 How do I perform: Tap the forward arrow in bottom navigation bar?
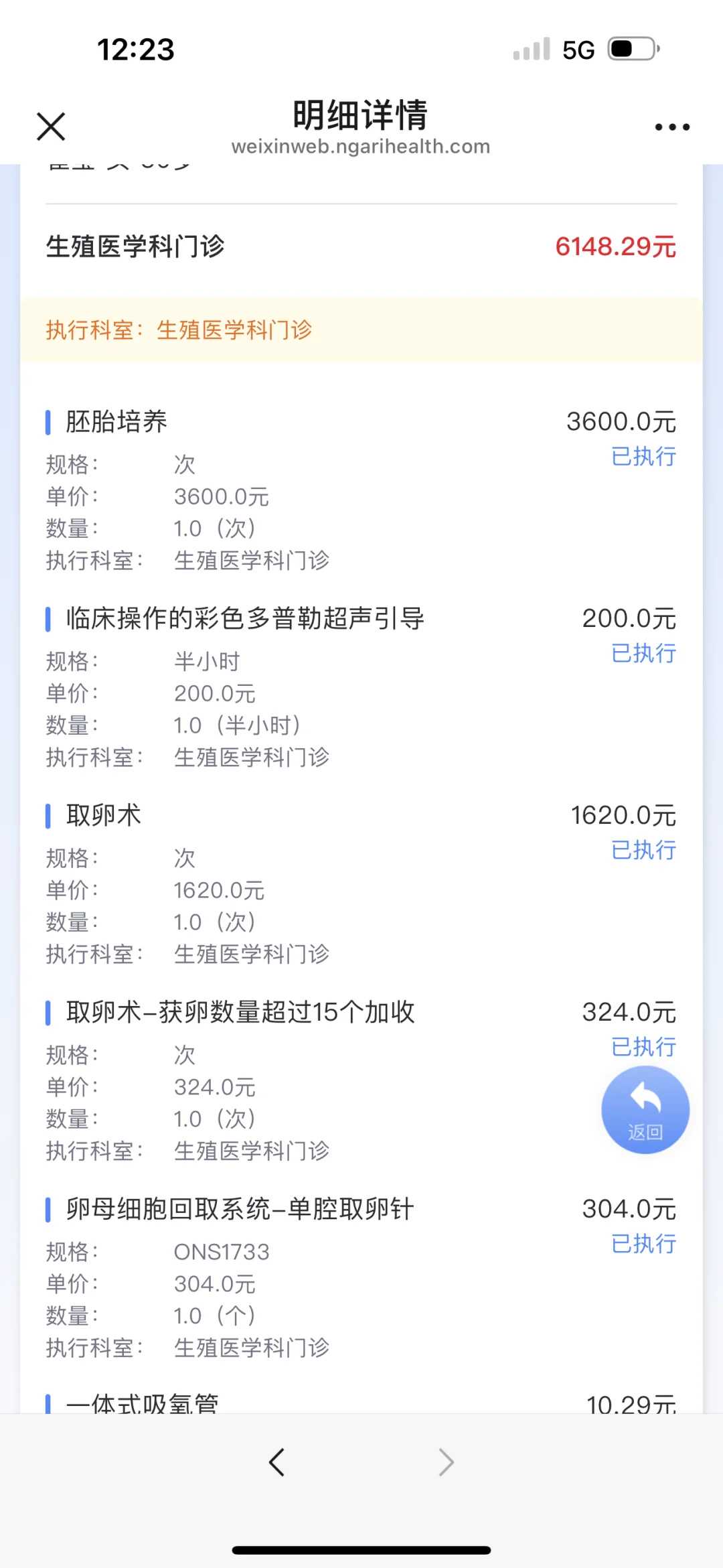click(x=447, y=1462)
